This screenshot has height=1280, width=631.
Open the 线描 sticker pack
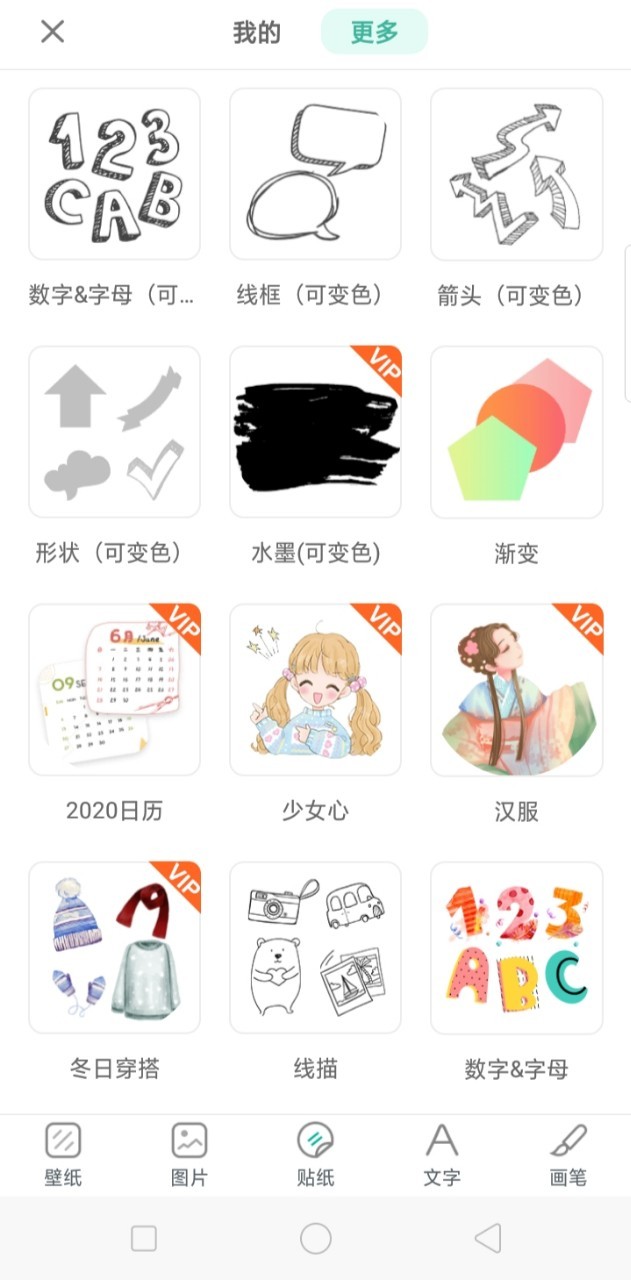tap(315, 948)
